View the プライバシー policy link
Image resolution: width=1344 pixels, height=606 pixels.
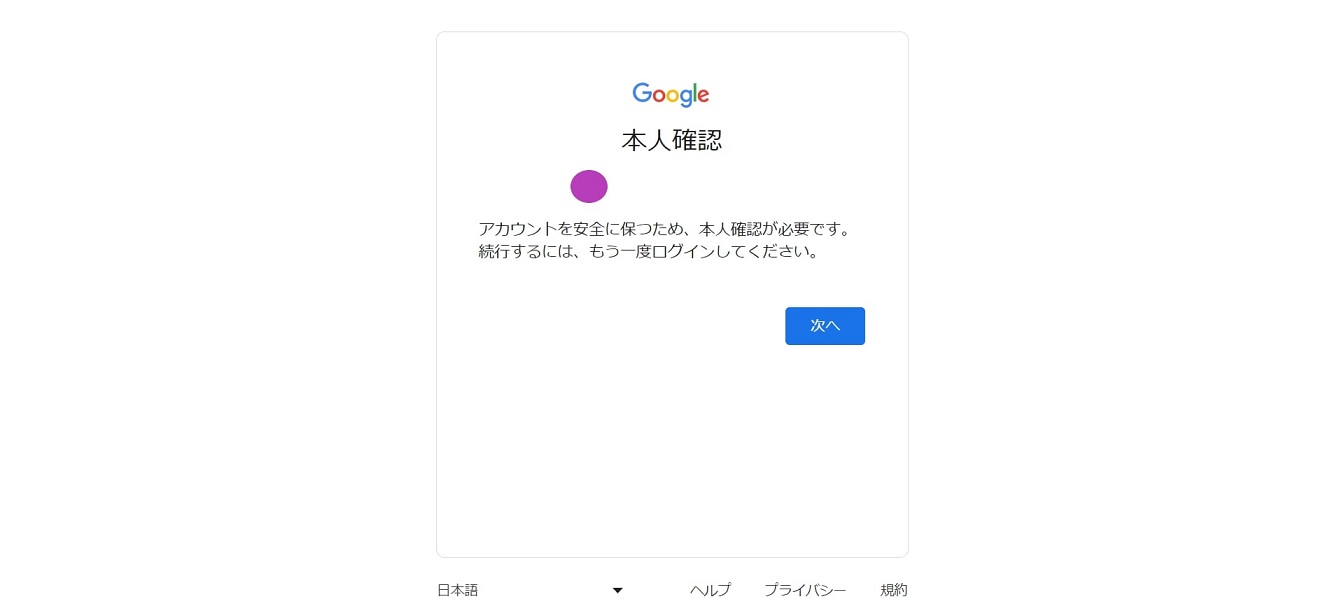point(805,590)
